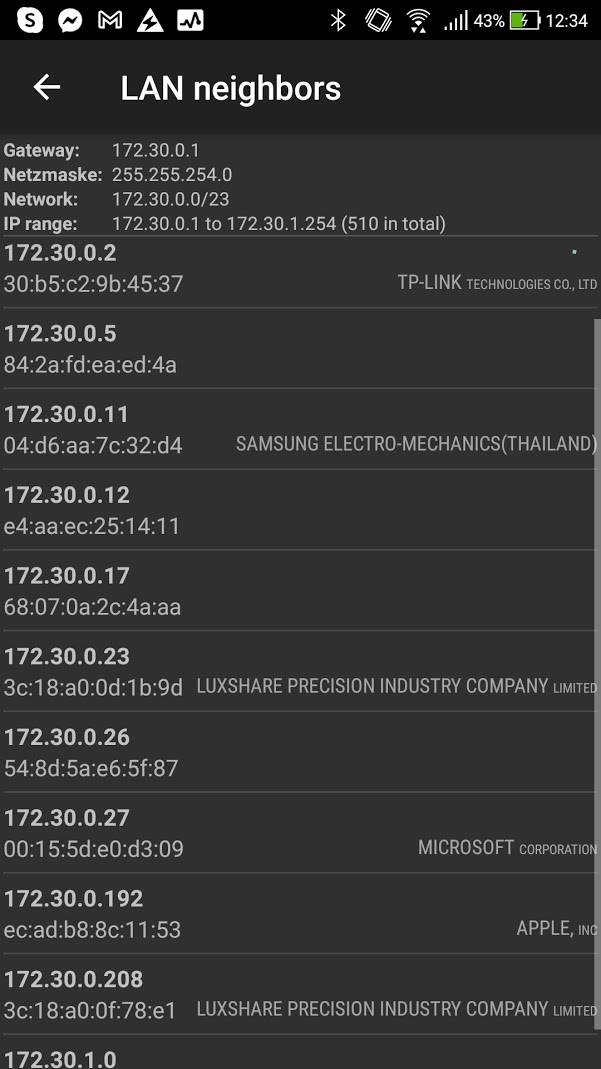This screenshot has height=1069, width=601.
Task: Open the Luxshare device at 172.30.0.208
Action: coord(300,994)
